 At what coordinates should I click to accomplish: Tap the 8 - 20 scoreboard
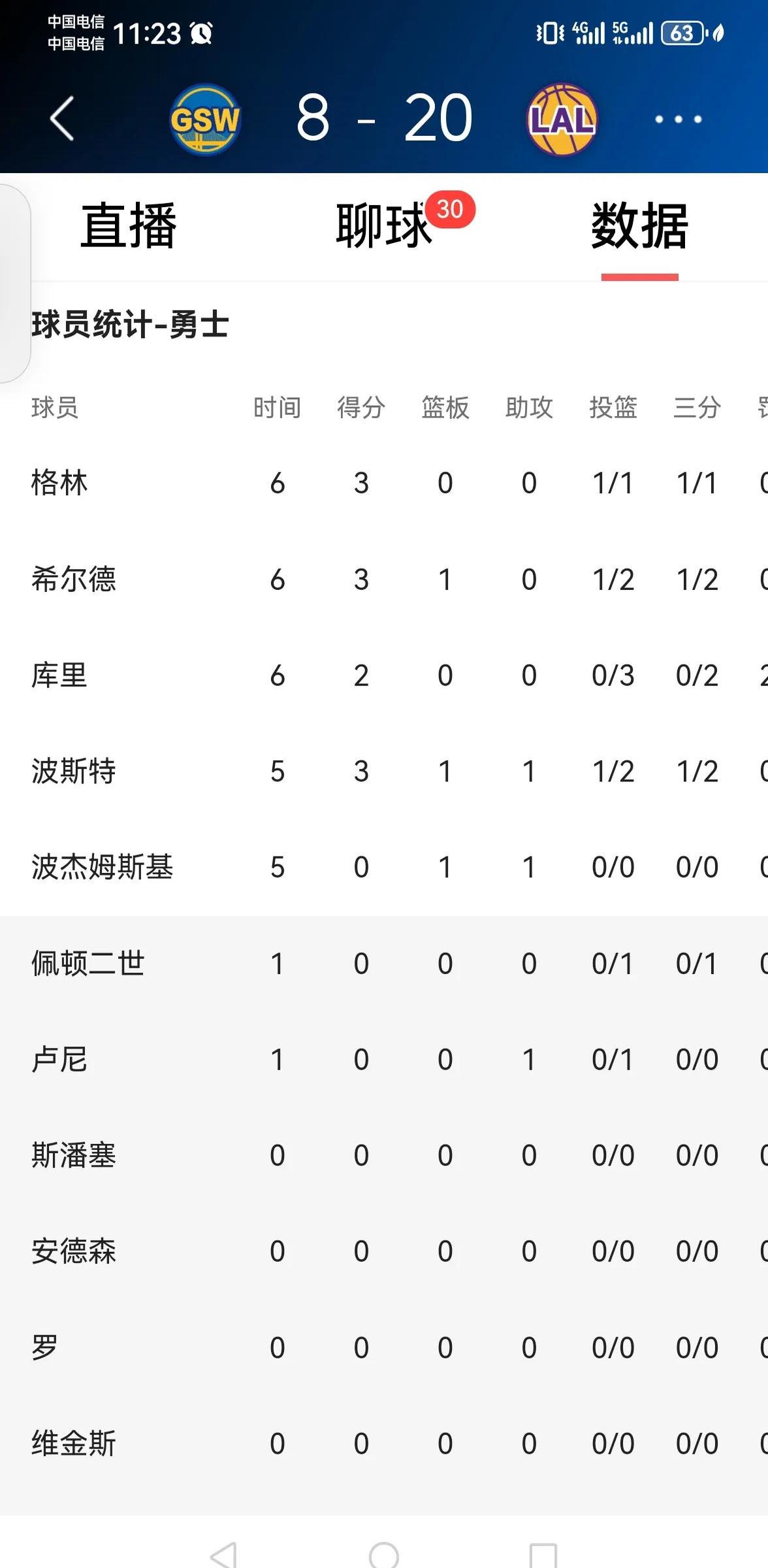(383, 118)
